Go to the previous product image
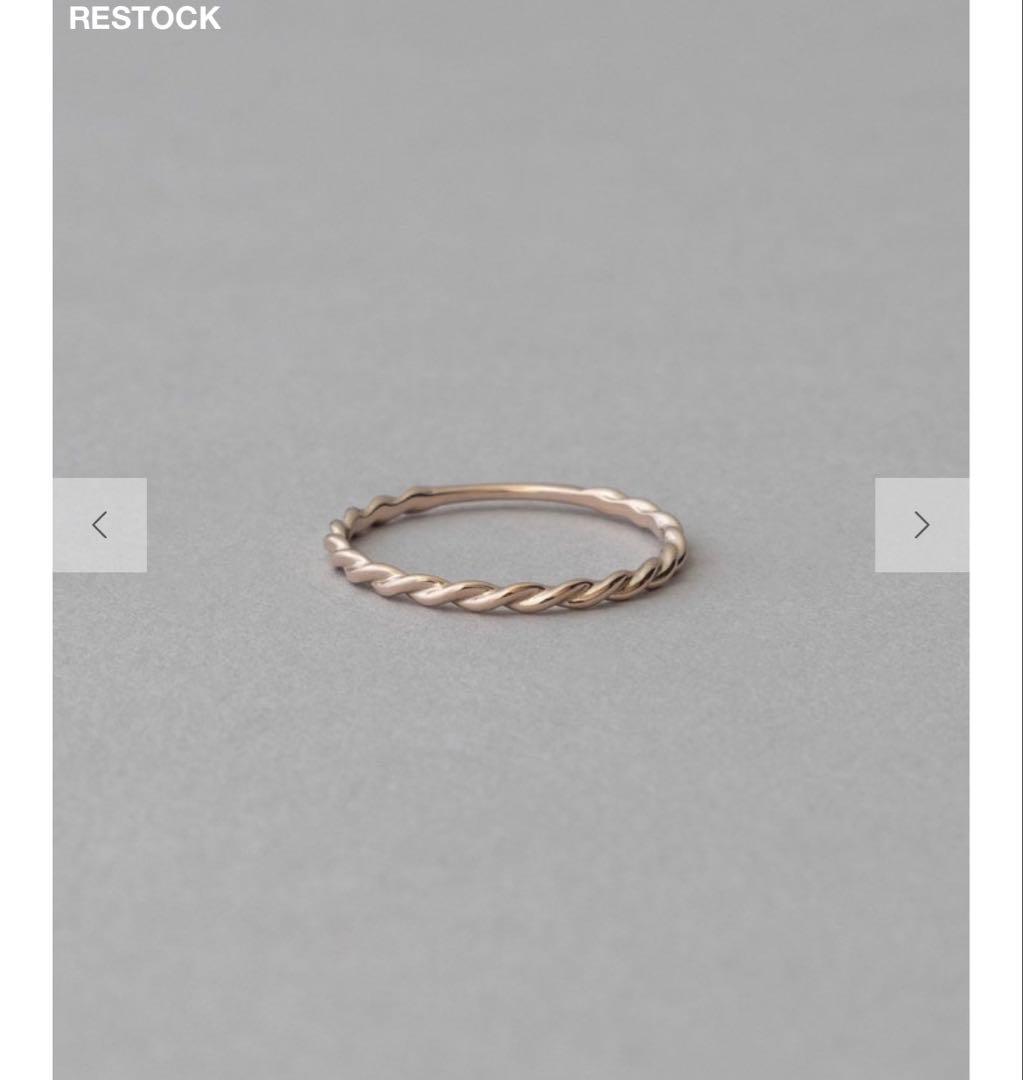Image resolution: width=1023 pixels, height=1080 pixels. coord(100,525)
